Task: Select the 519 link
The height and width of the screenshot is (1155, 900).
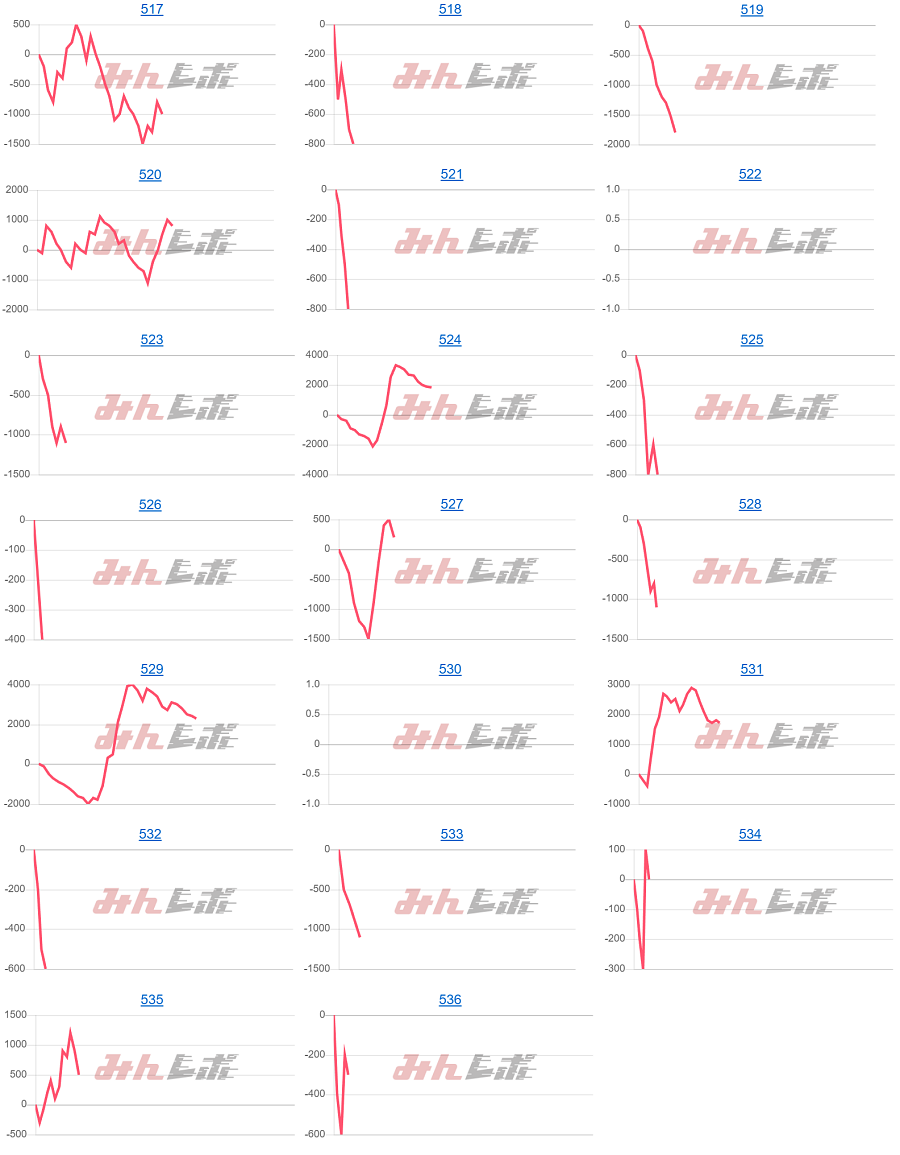Action: click(752, 9)
